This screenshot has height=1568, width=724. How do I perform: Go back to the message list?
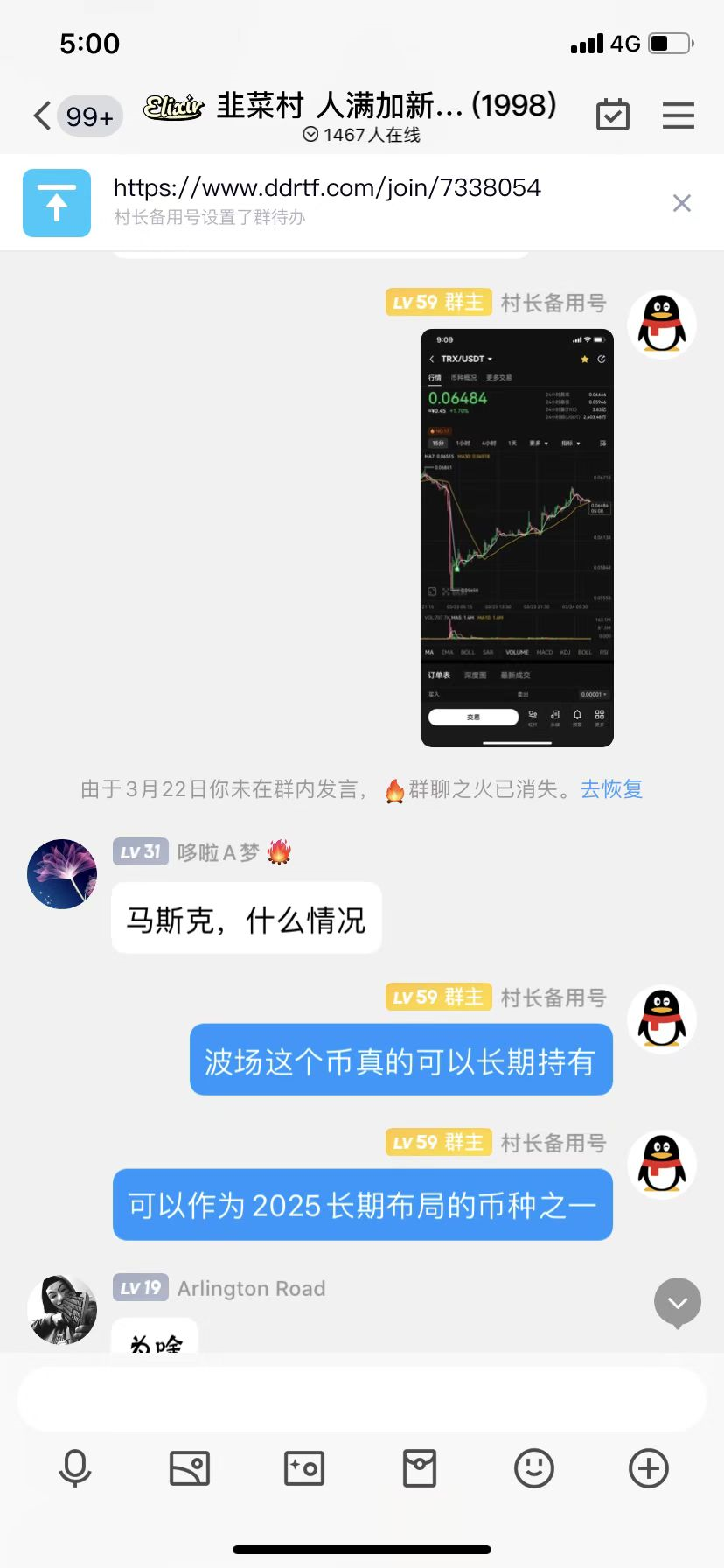(x=44, y=115)
